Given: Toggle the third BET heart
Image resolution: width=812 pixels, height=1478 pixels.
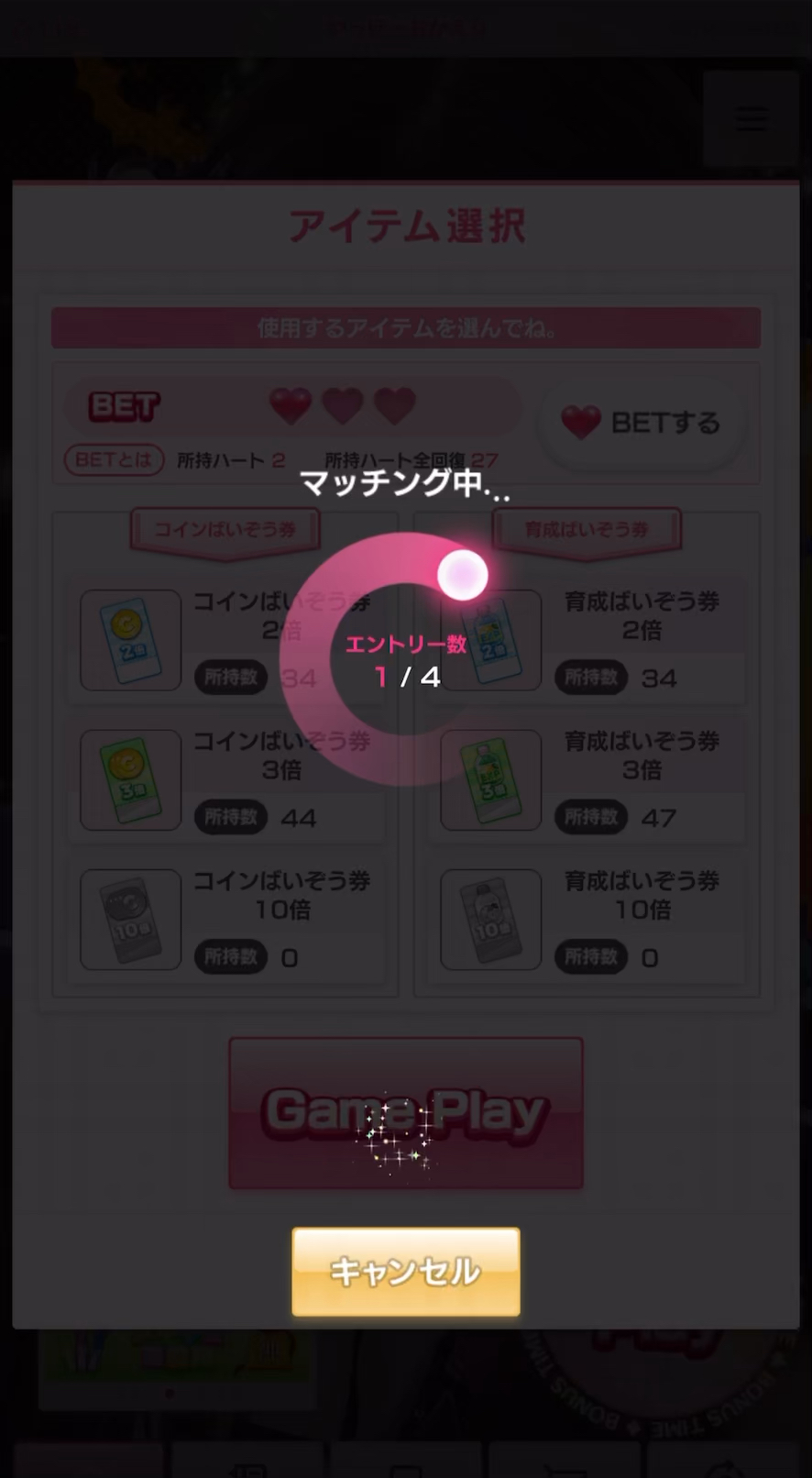Looking at the screenshot, I should pos(395,406).
